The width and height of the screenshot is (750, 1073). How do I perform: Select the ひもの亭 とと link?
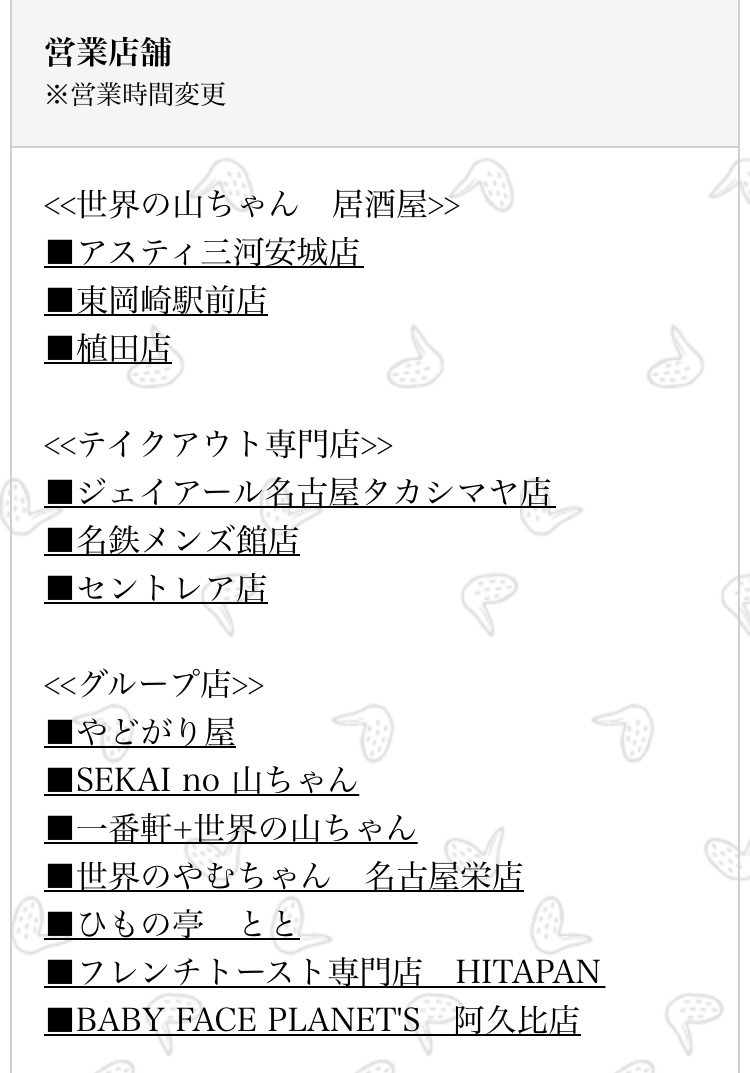pos(172,923)
